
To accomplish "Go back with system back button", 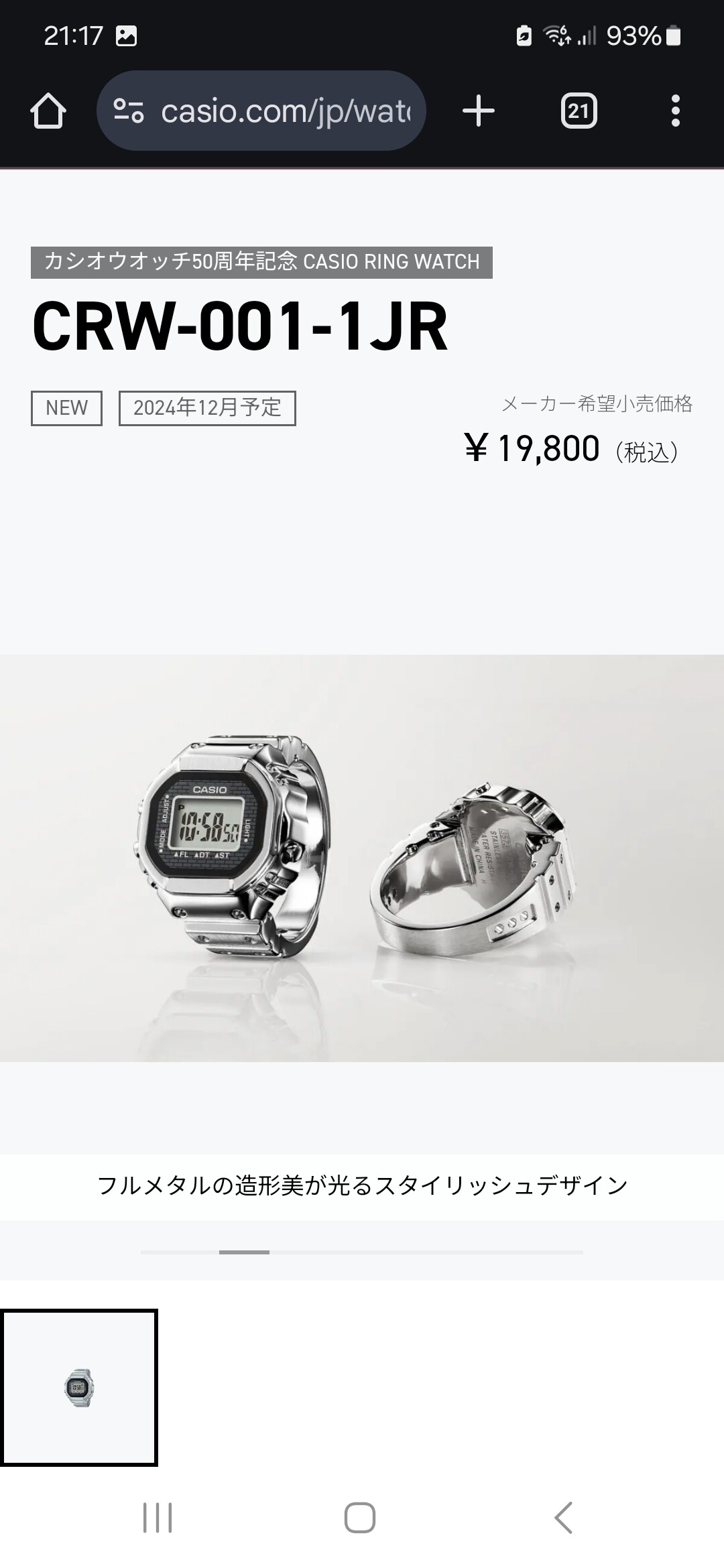I will click(564, 1517).
